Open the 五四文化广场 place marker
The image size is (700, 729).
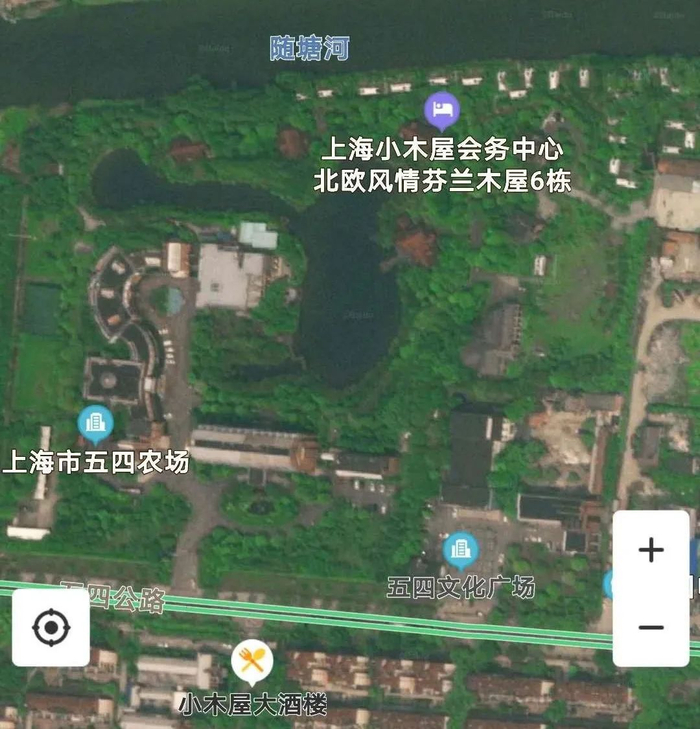point(460,549)
